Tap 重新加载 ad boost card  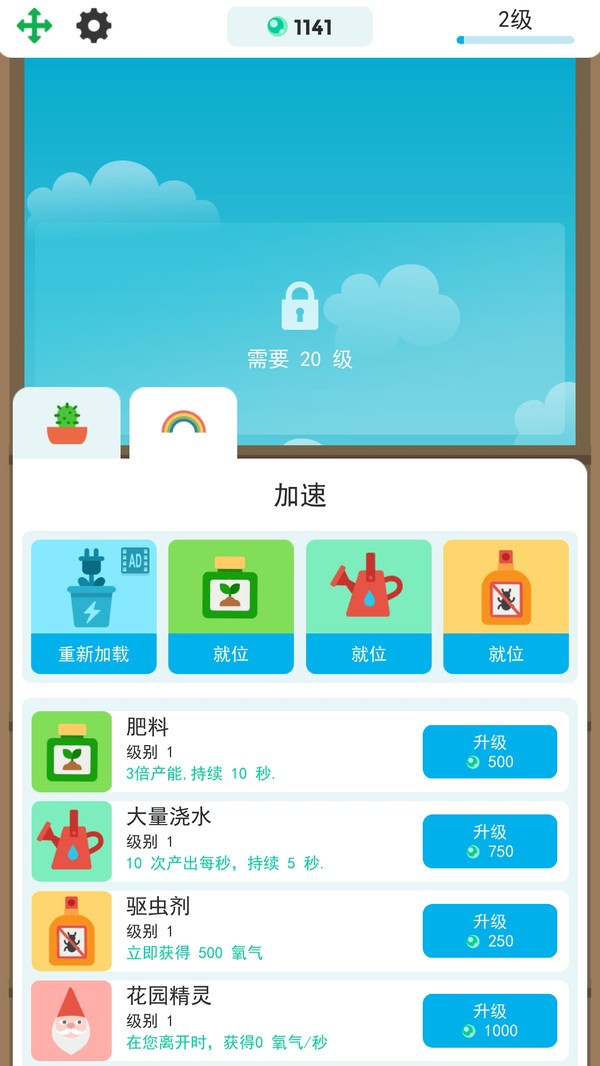point(94,606)
